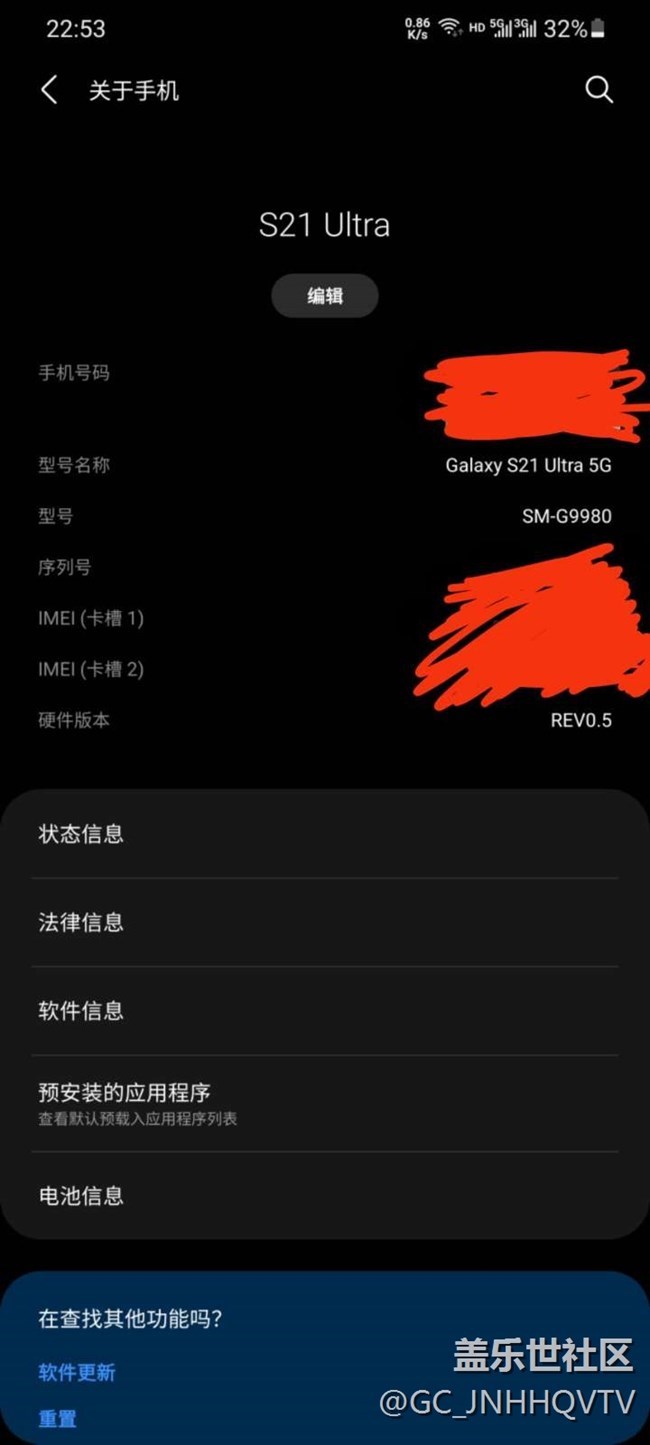Tap the 编辑 button to rename device
The image size is (650, 1445).
tap(325, 296)
